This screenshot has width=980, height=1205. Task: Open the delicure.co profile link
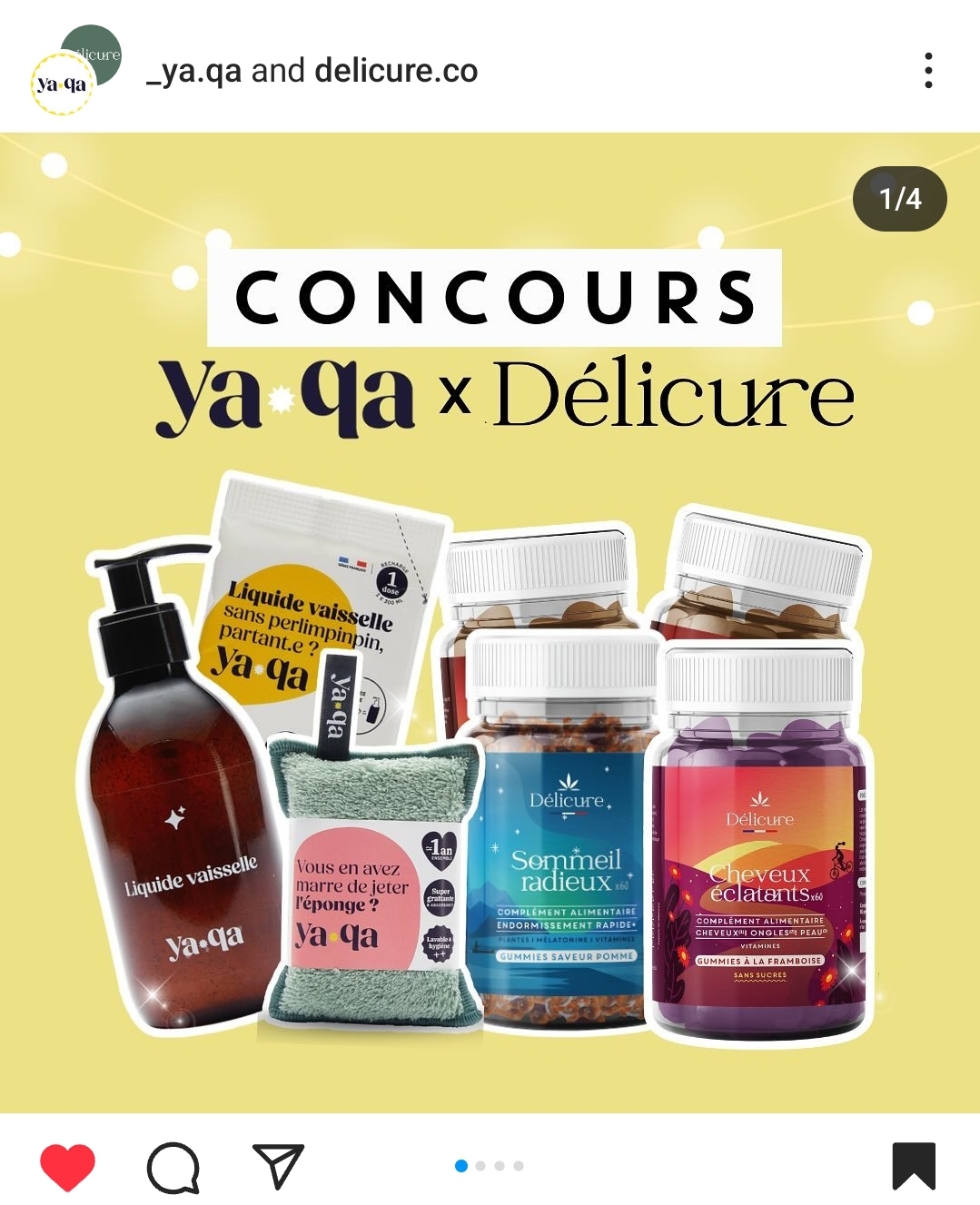tap(396, 71)
